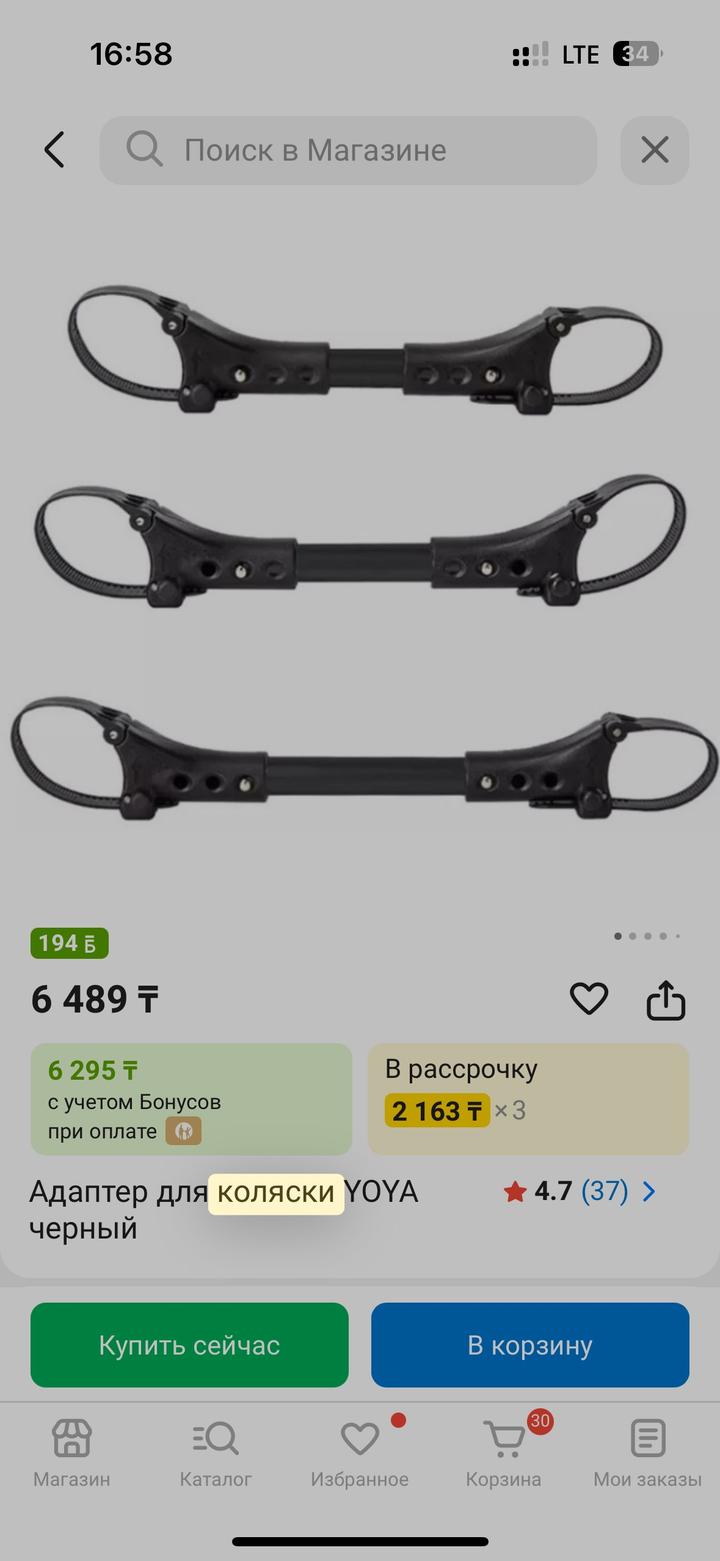This screenshot has height=1561, width=720.
Task: Open the В рассрочку installment offer
Action: (x=528, y=1099)
